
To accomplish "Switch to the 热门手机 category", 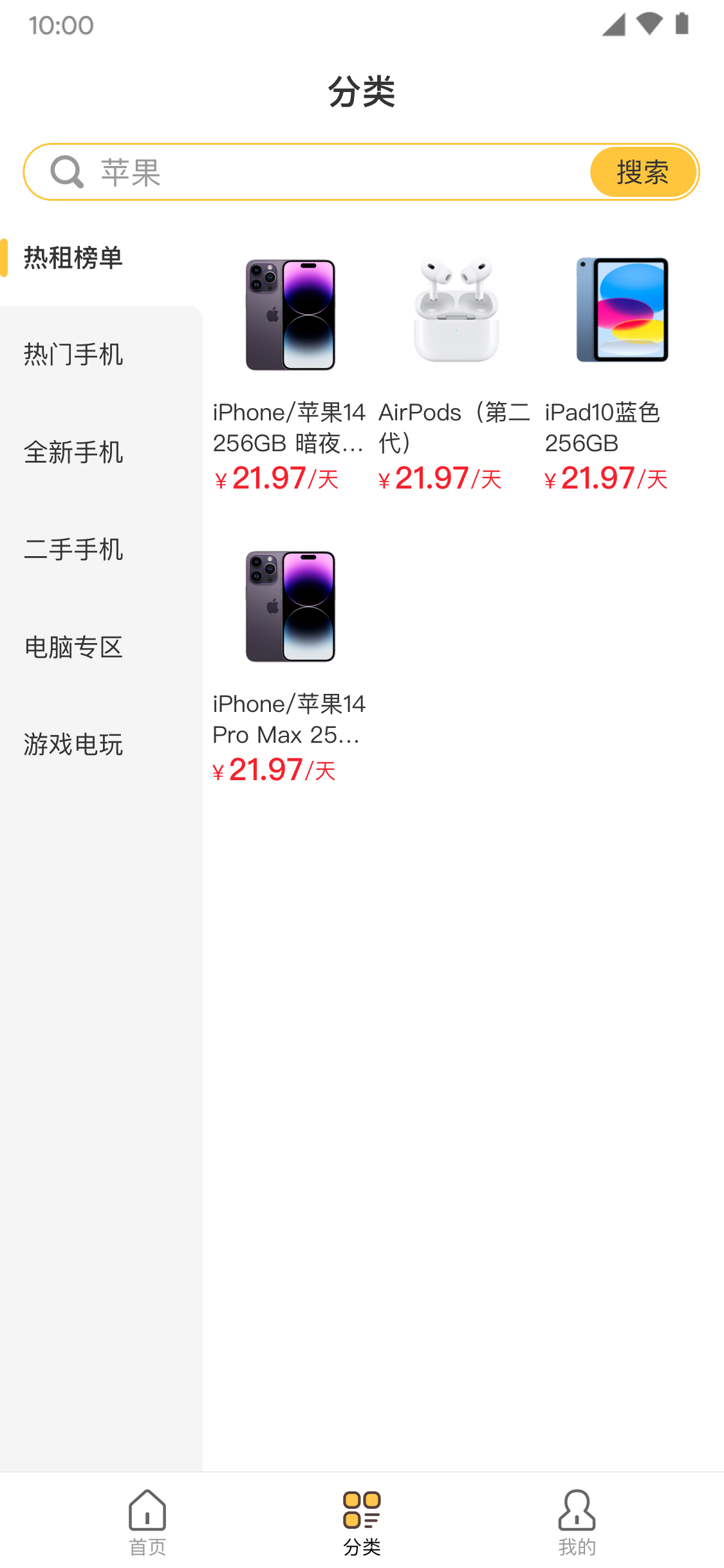I will (x=73, y=354).
